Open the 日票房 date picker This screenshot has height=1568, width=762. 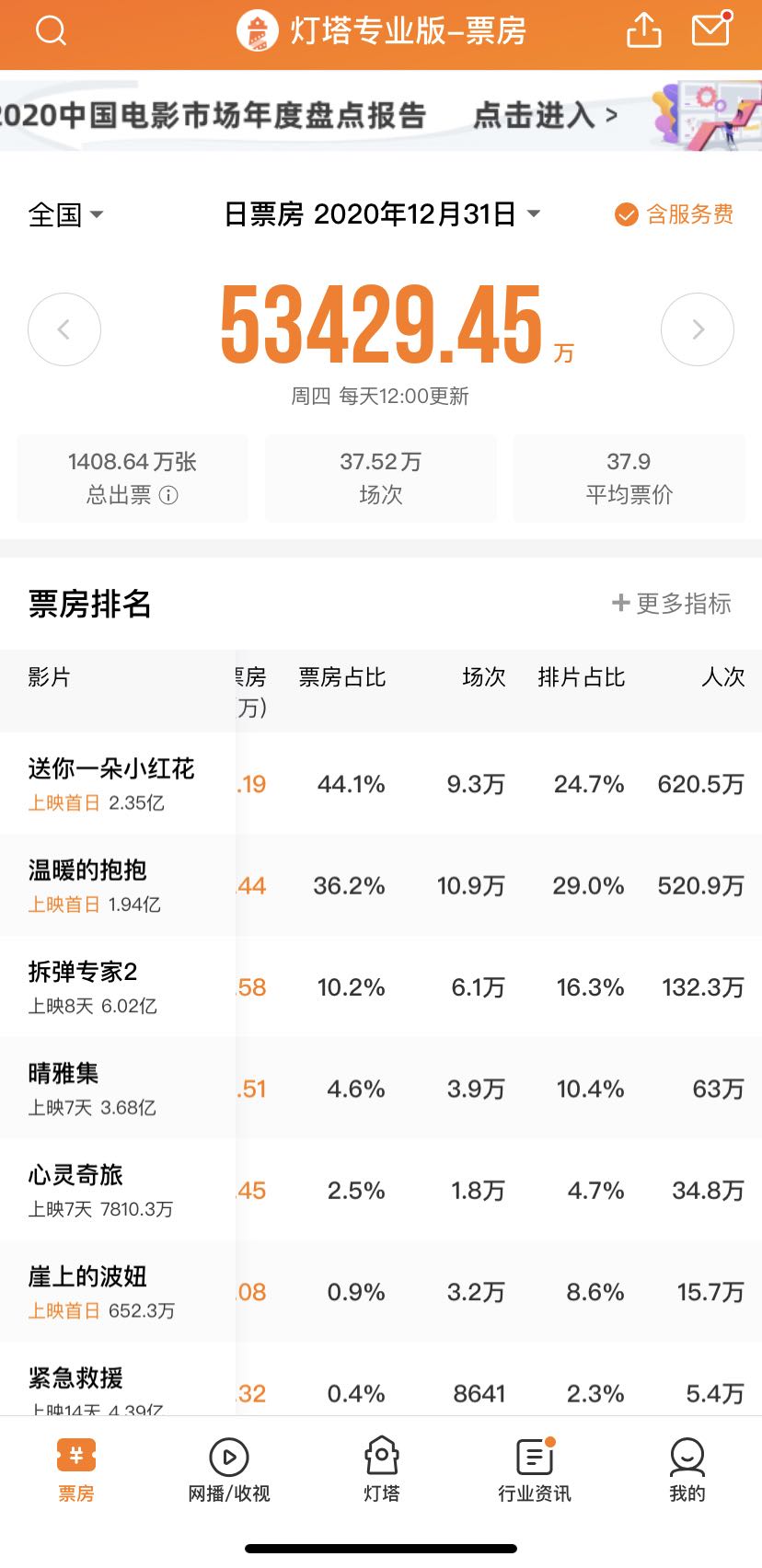click(382, 214)
